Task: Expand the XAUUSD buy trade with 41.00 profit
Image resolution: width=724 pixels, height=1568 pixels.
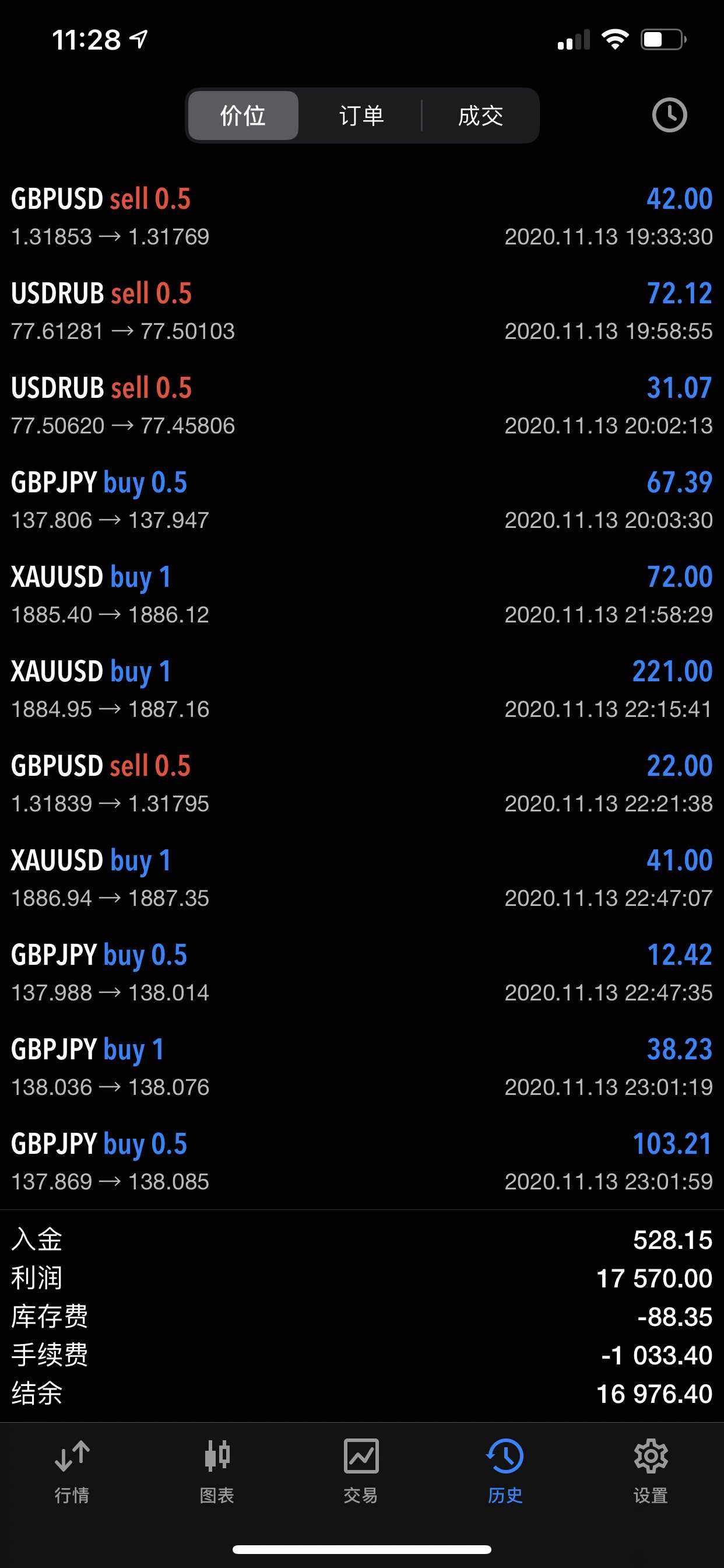Action: [x=362, y=878]
